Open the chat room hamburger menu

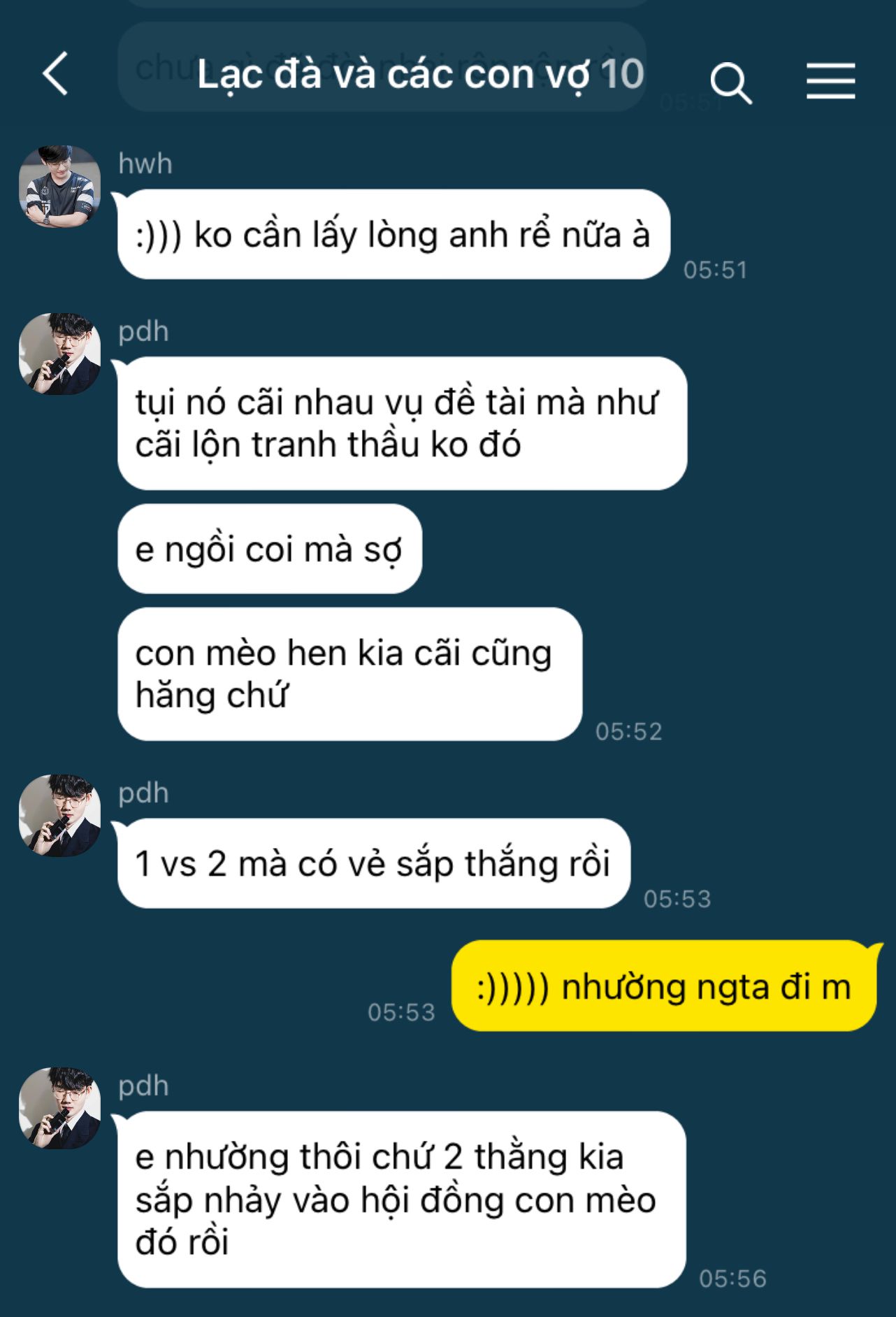pos(830,81)
